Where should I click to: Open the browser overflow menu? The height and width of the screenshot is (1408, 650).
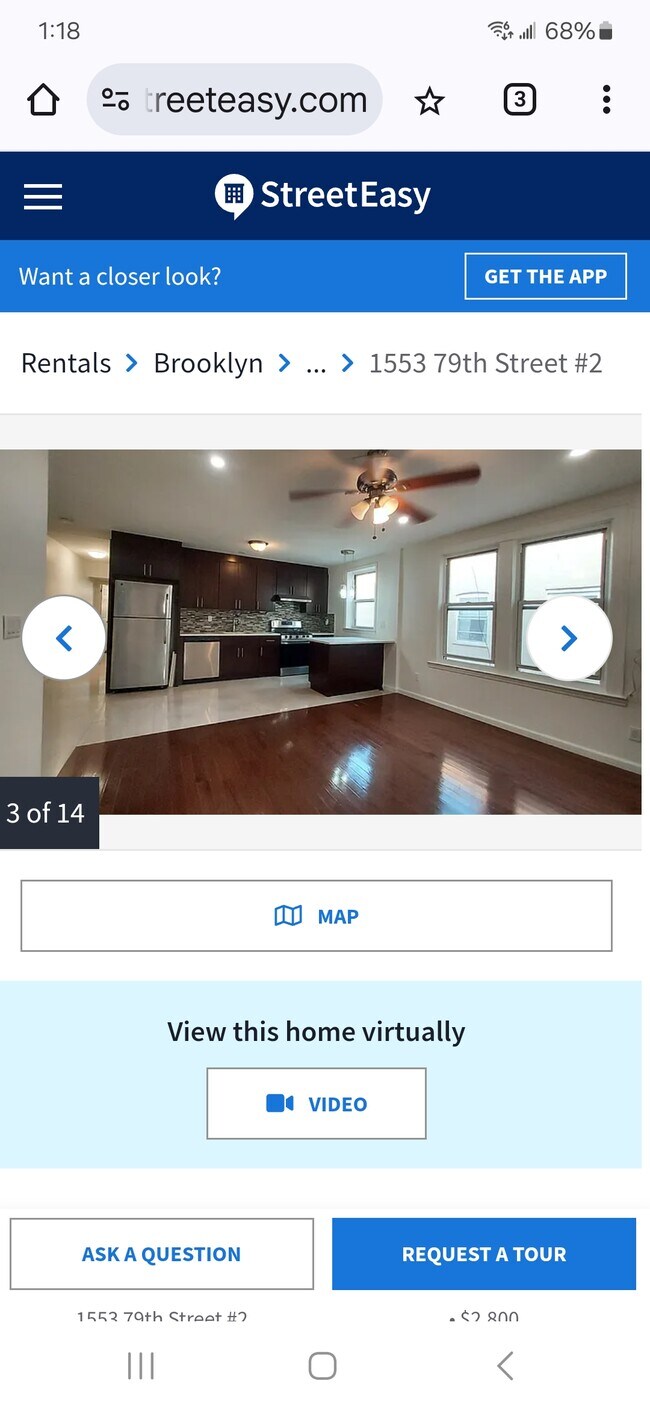(606, 100)
